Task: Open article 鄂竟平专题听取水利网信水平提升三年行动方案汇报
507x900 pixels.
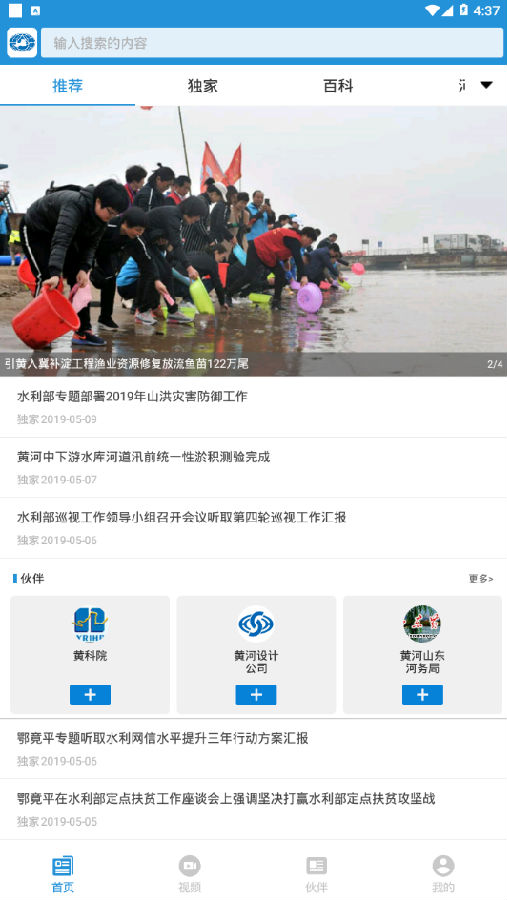Action: 253,749
